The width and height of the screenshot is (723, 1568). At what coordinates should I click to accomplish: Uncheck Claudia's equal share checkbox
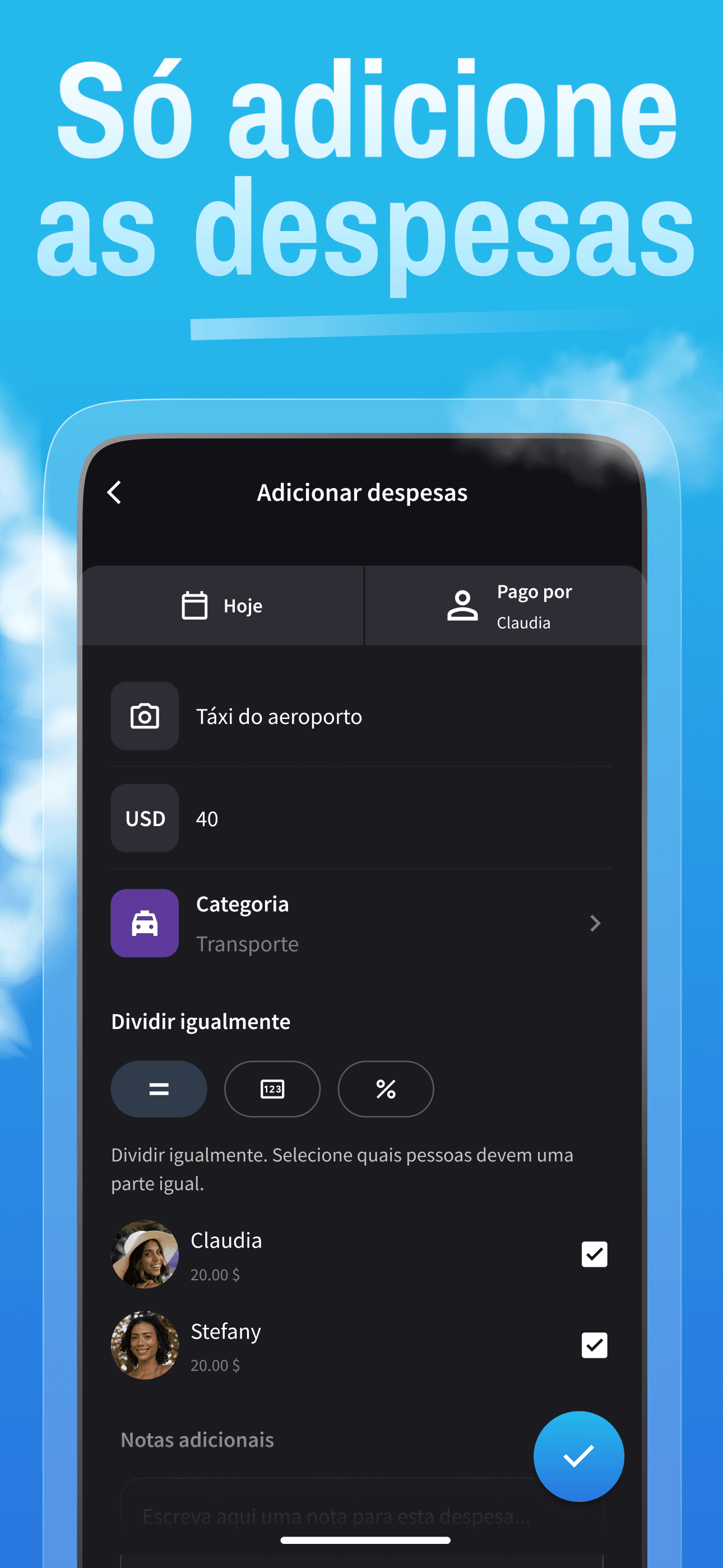coord(594,1254)
